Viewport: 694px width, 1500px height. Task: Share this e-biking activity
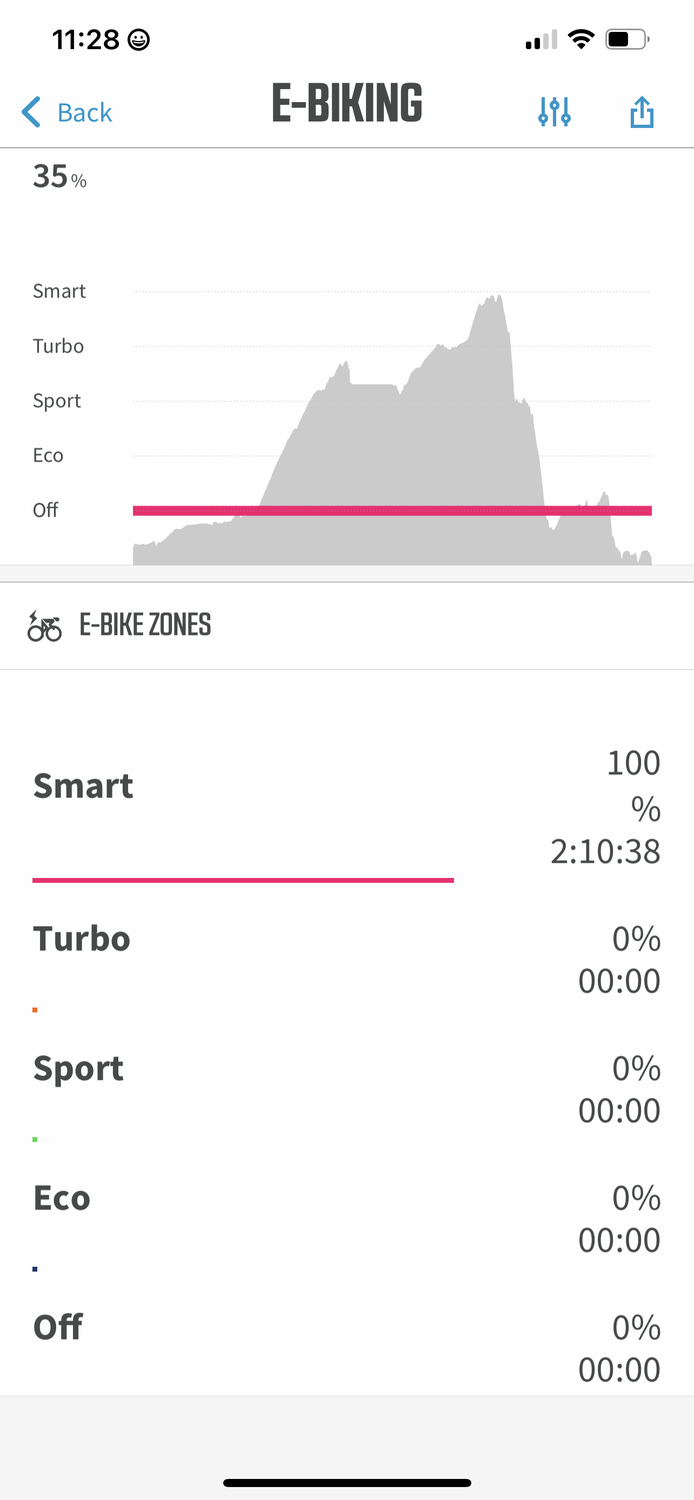(x=641, y=112)
